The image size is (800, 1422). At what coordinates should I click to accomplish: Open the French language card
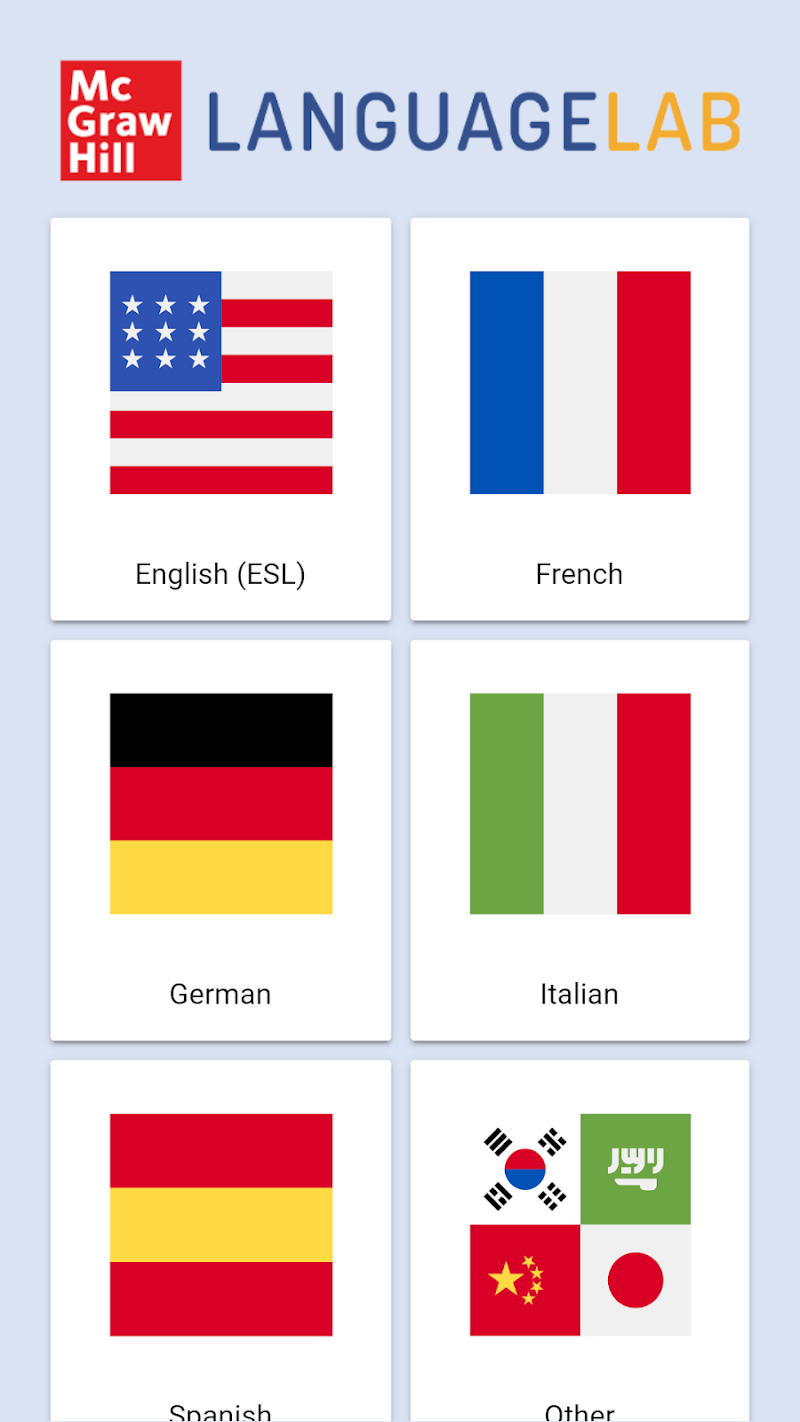pyautogui.click(x=579, y=419)
